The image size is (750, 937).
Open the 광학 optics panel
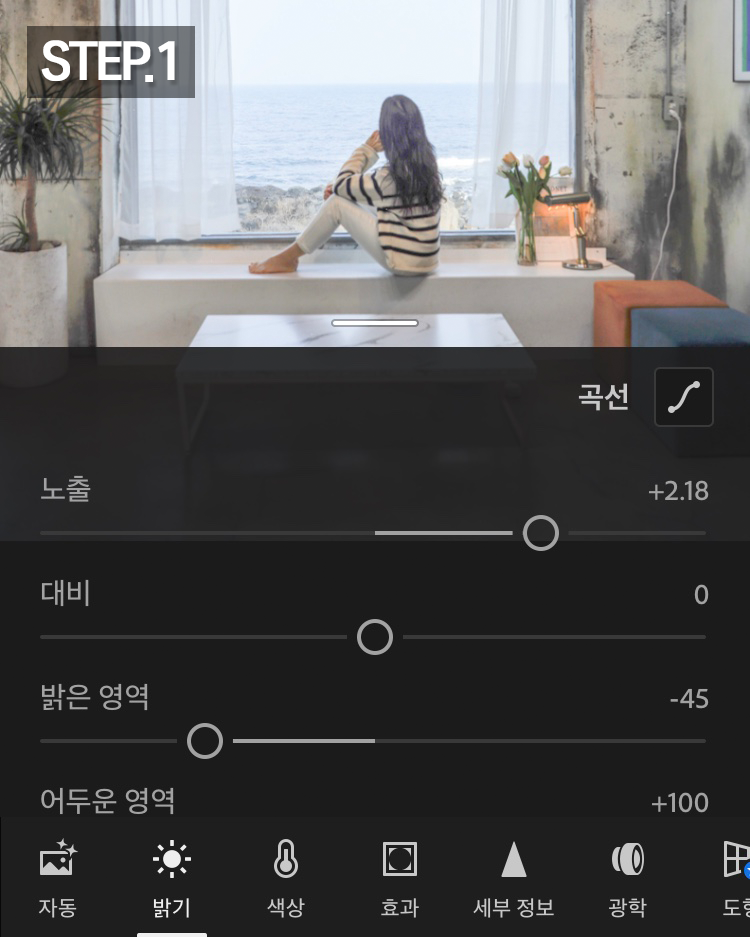(x=627, y=877)
